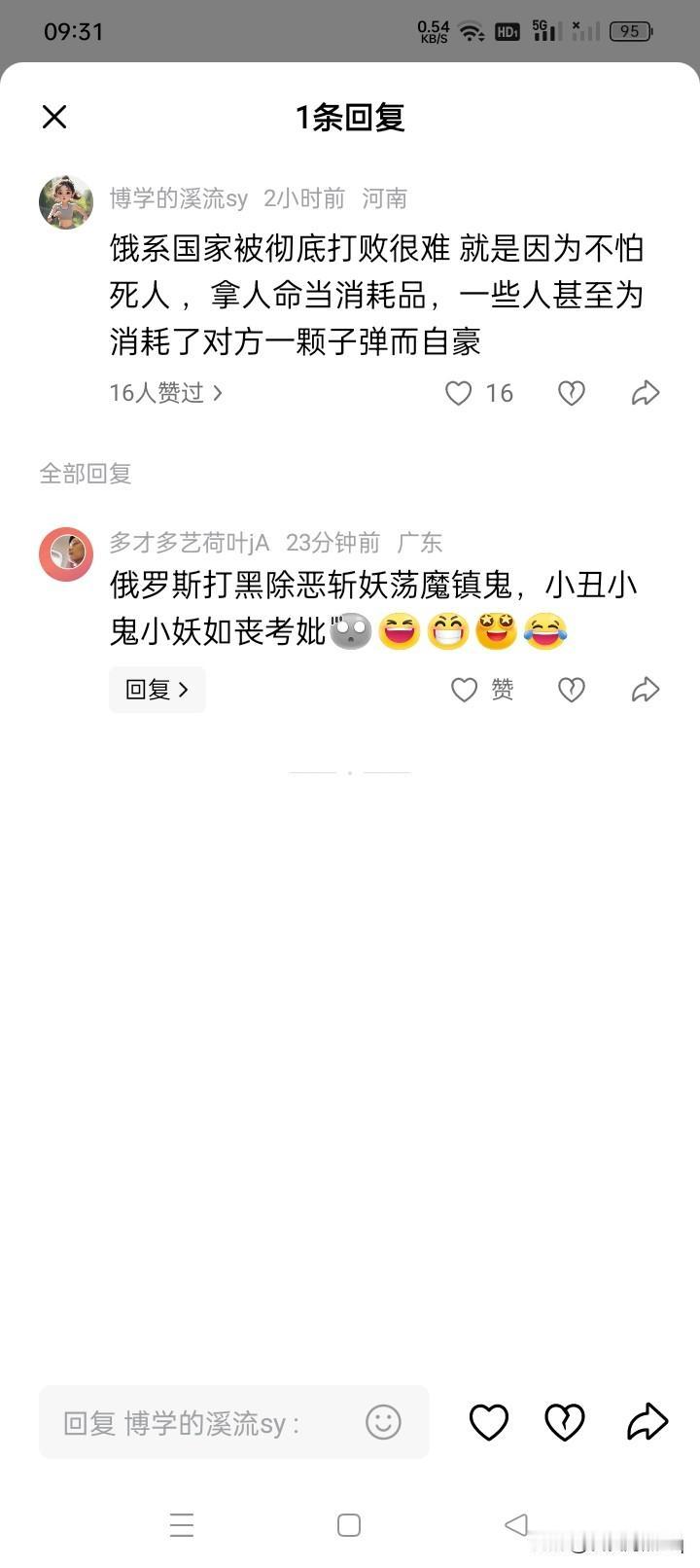Check the battery indicator at 95 percent
The image size is (700, 1568).
pyautogui.click(x=630, y=30)
